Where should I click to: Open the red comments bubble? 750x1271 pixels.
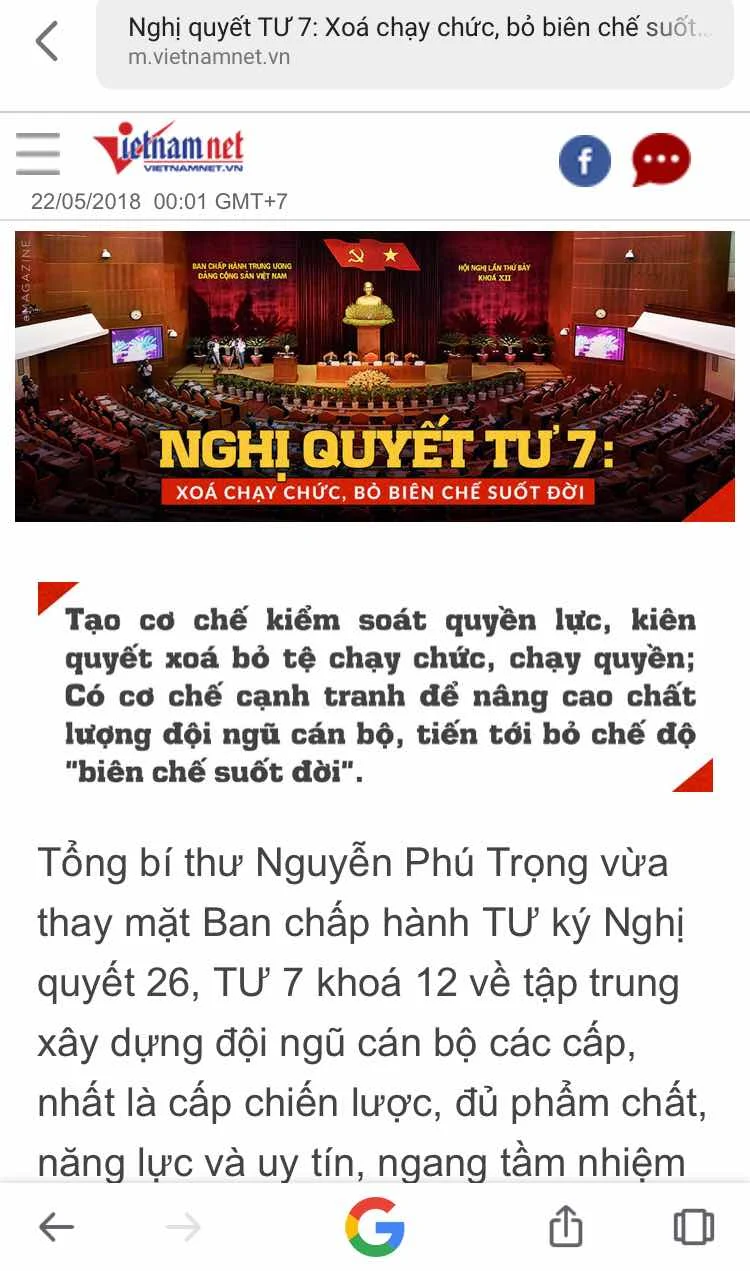click(661, 160)
